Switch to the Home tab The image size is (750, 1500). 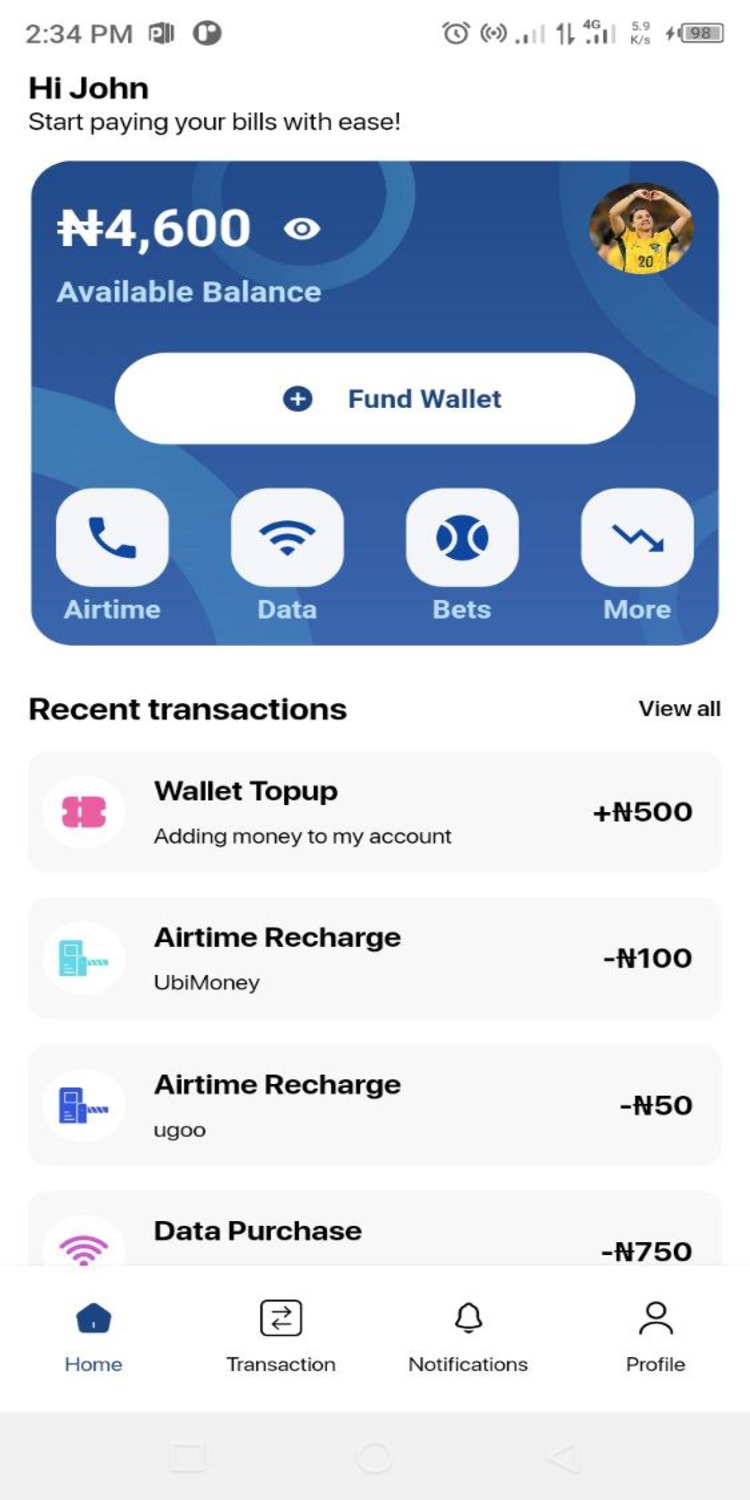click(x=93, y=1337)
